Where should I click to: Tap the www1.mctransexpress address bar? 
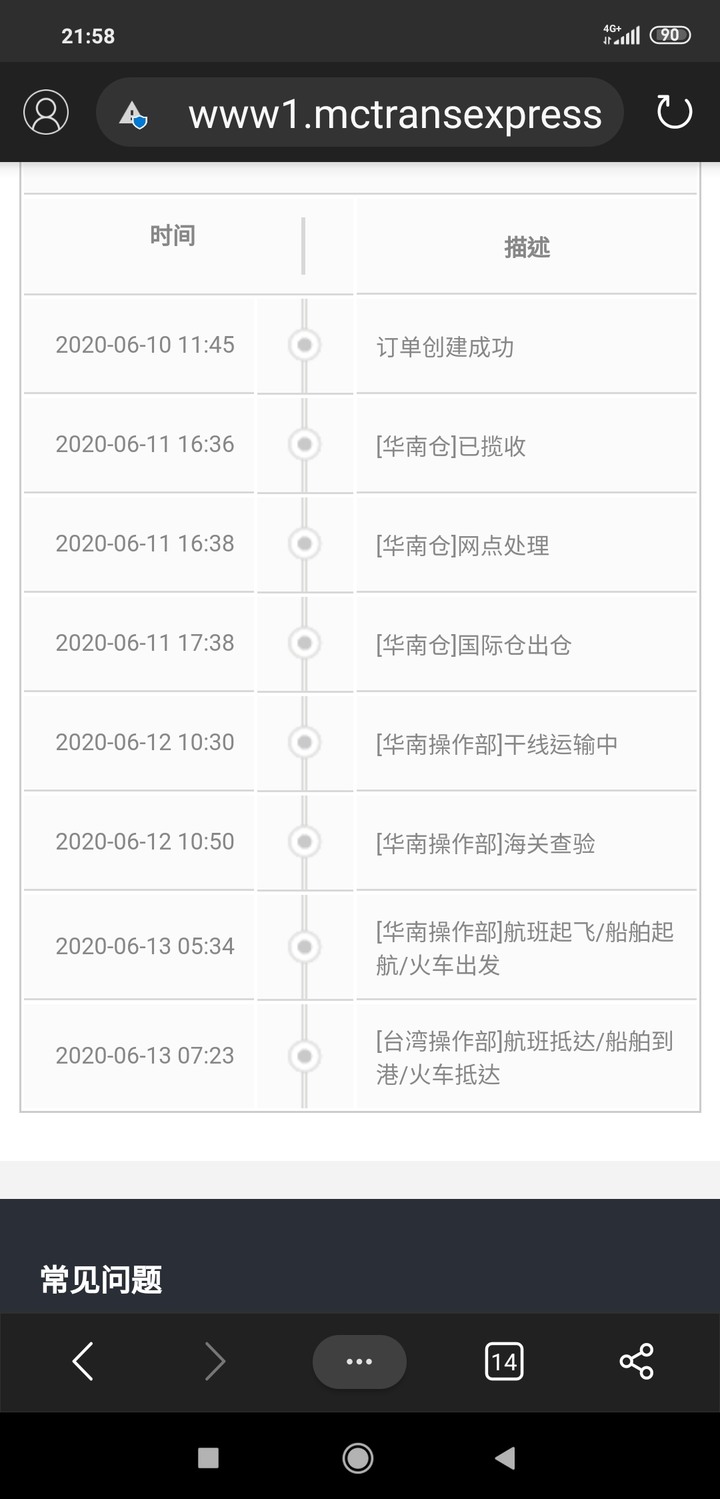click(x=360, y=113)
